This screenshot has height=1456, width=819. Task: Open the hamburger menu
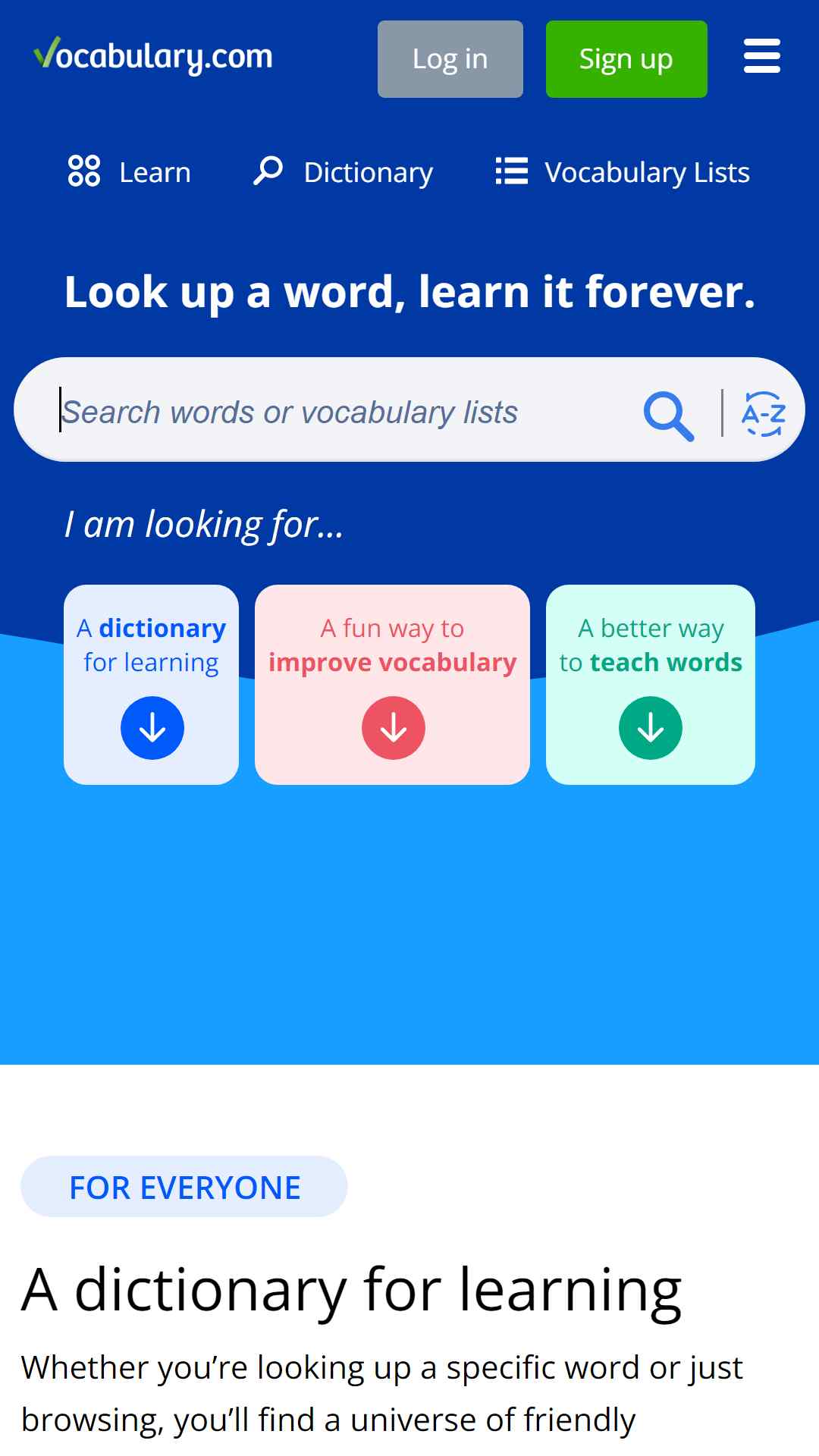pyautogui.click(x=762, y=56)
